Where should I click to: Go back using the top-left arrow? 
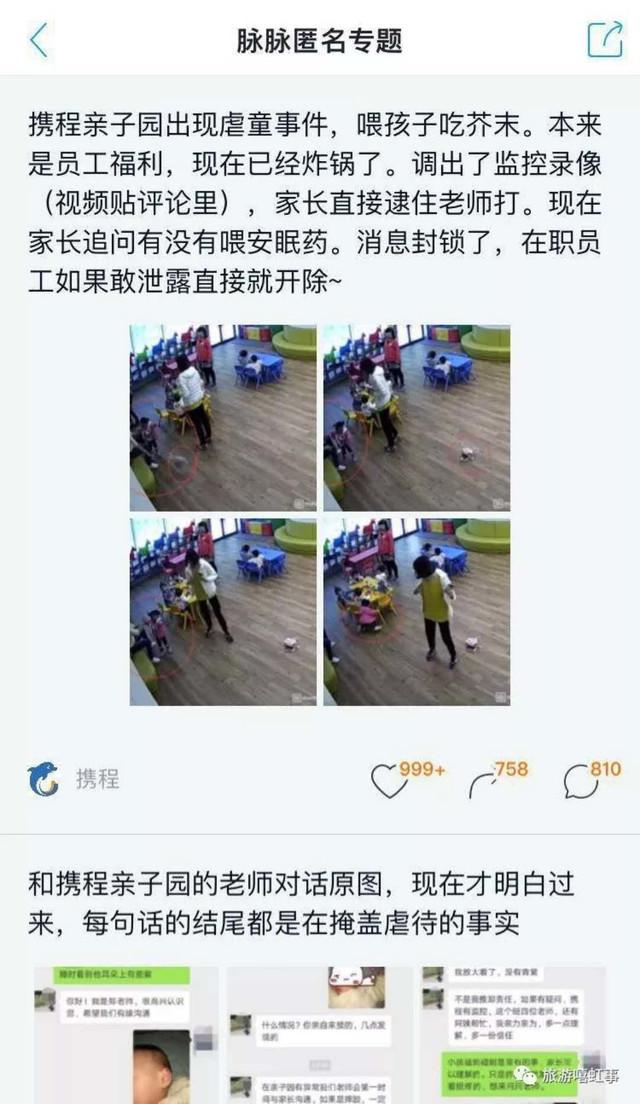coord(38,40)
